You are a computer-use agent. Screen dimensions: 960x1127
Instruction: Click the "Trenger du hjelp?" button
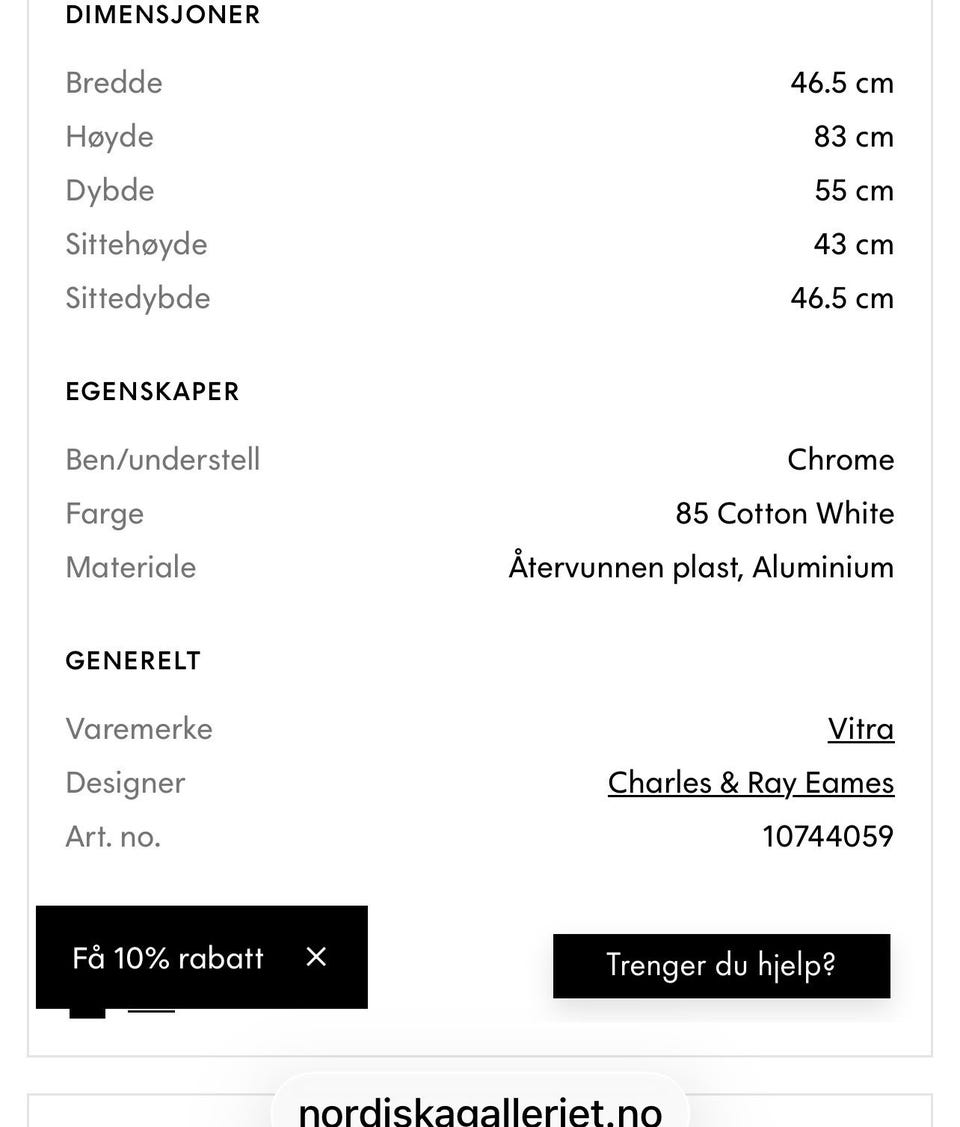pos(721,965)
